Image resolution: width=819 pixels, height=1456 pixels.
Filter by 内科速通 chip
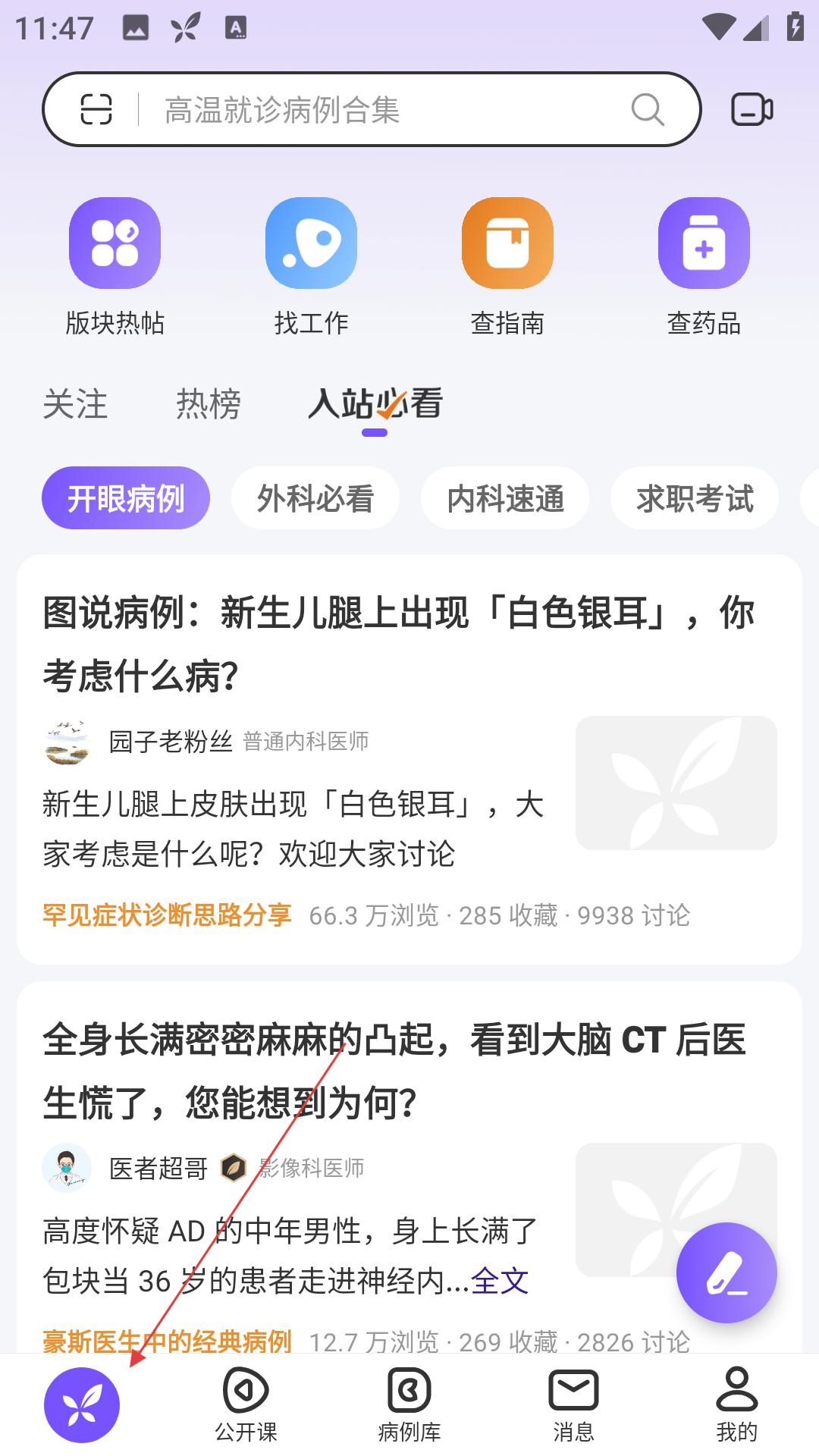[505, 498]
